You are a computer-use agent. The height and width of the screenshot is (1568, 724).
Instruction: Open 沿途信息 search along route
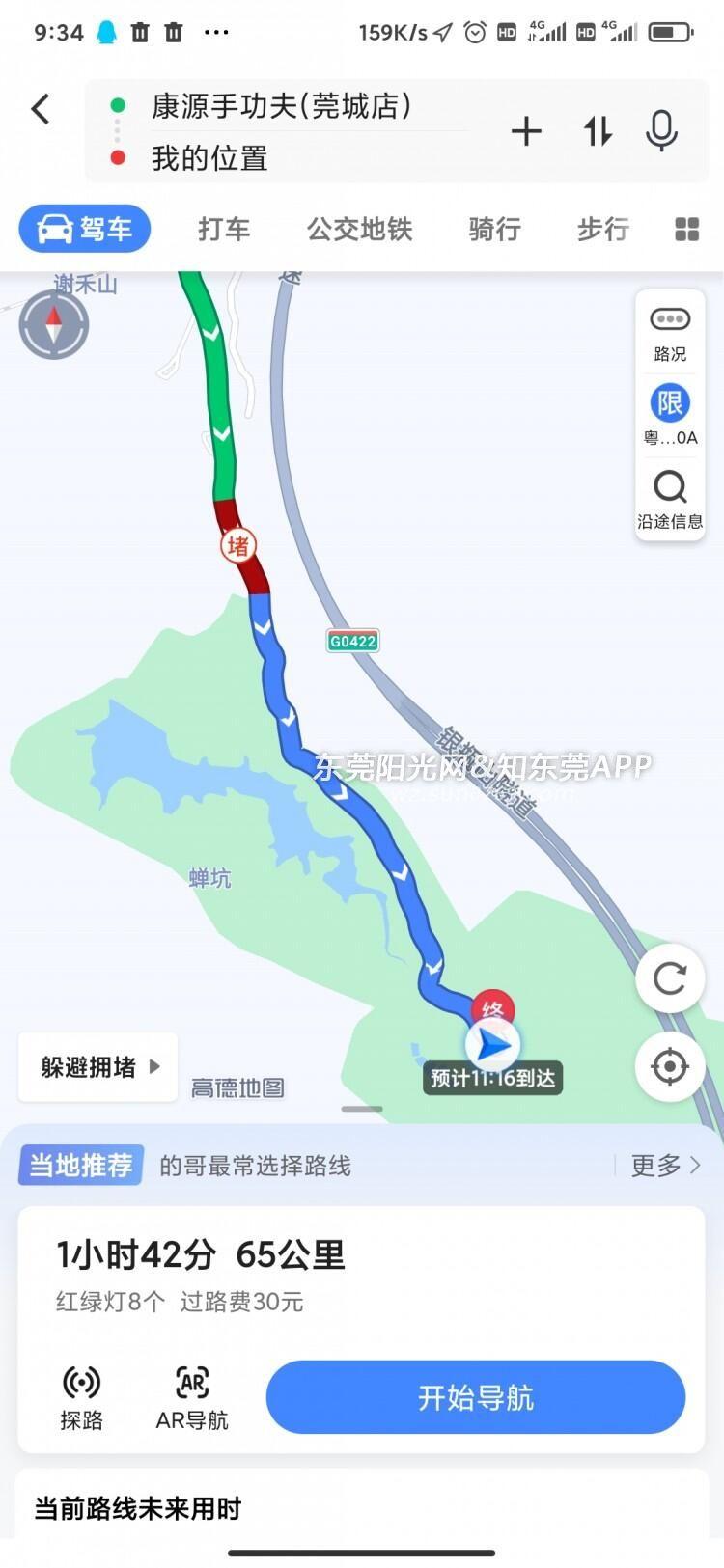point(670,499)
